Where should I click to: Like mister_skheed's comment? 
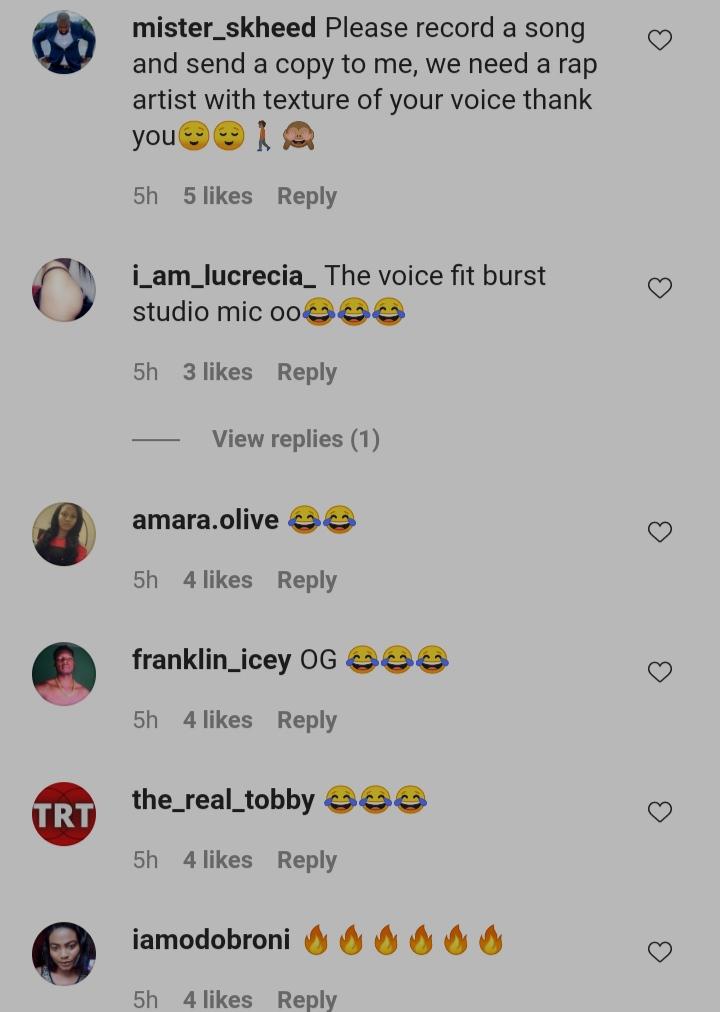coord(659,40)
